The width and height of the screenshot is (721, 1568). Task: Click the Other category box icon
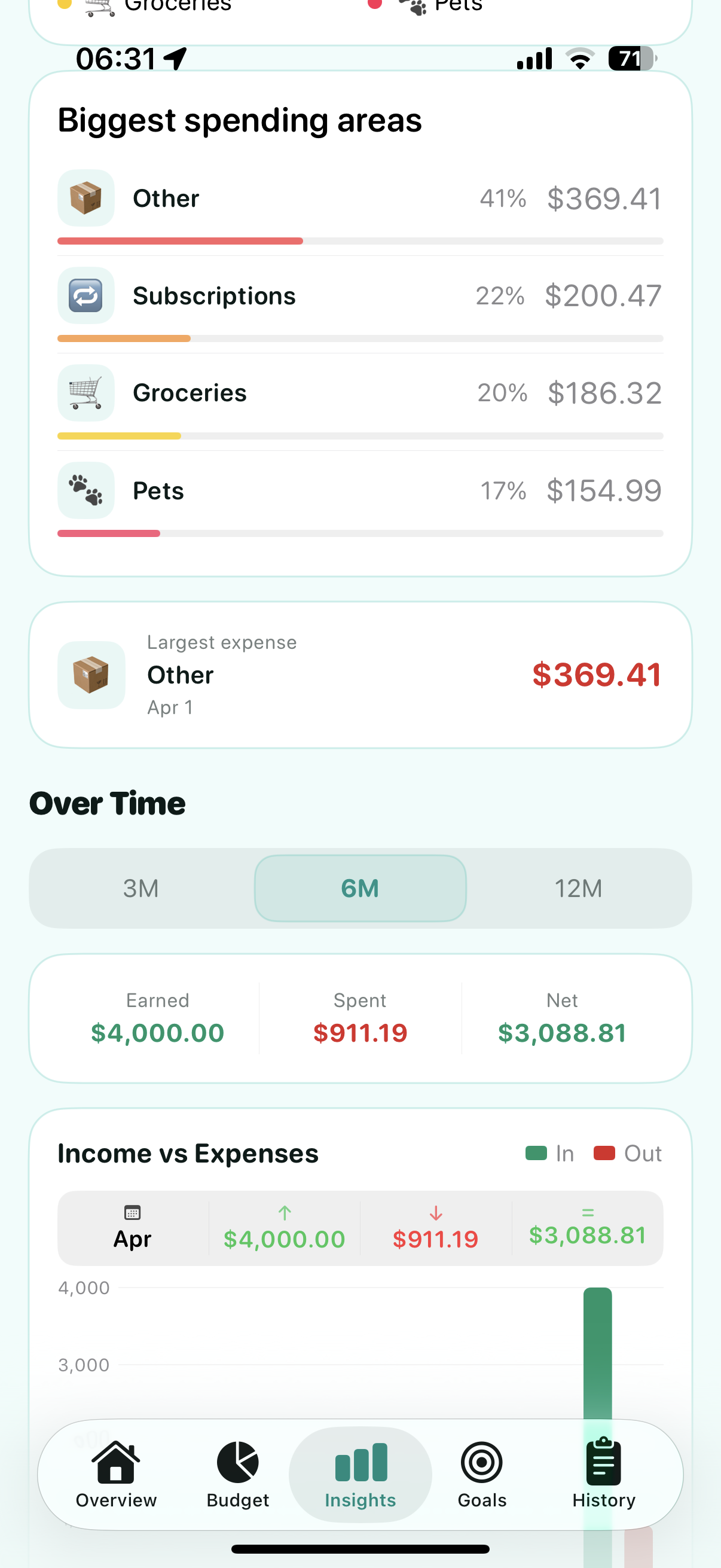tap(85, 198)
